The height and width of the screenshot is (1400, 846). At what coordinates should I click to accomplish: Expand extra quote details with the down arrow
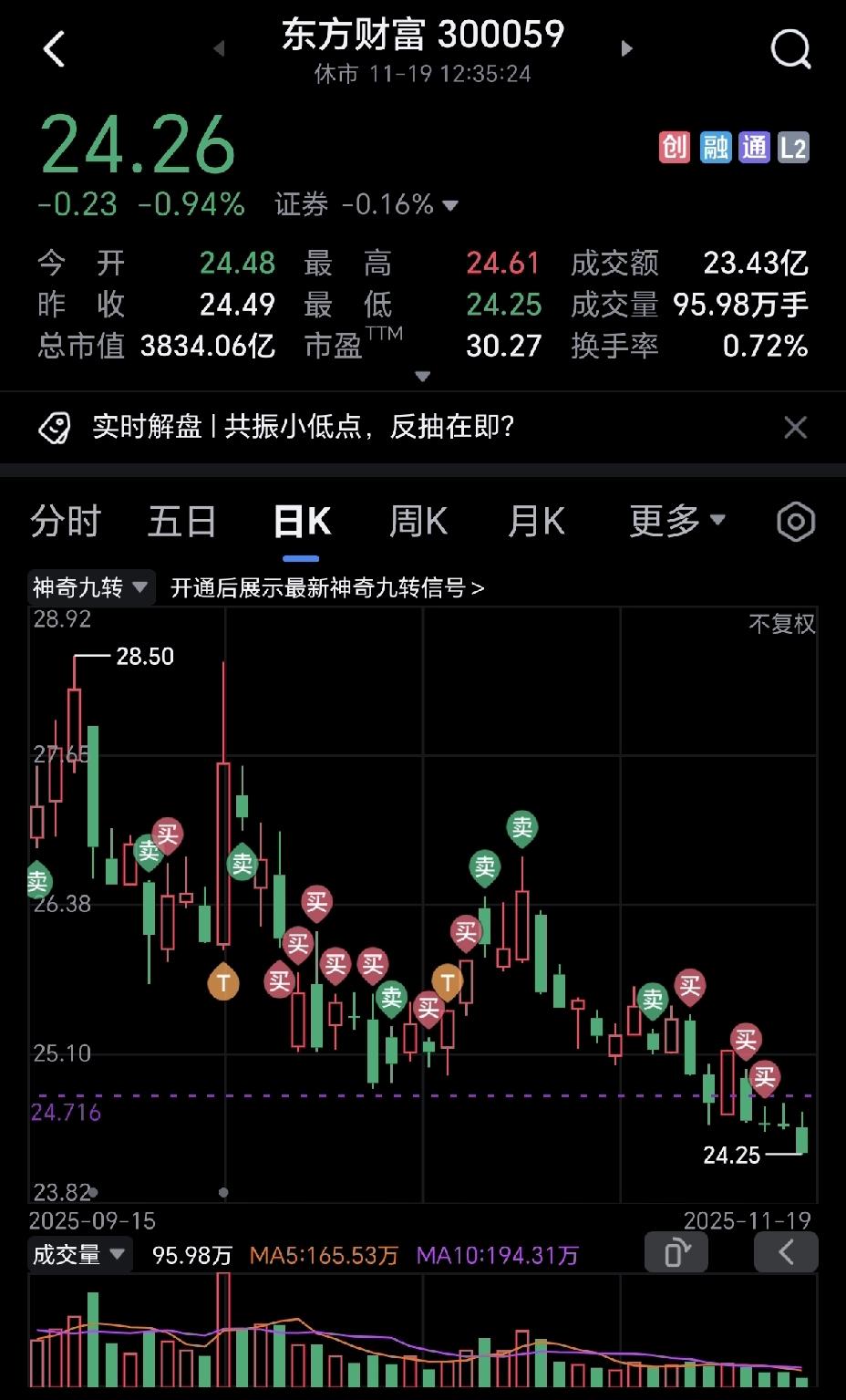point(423,376)
